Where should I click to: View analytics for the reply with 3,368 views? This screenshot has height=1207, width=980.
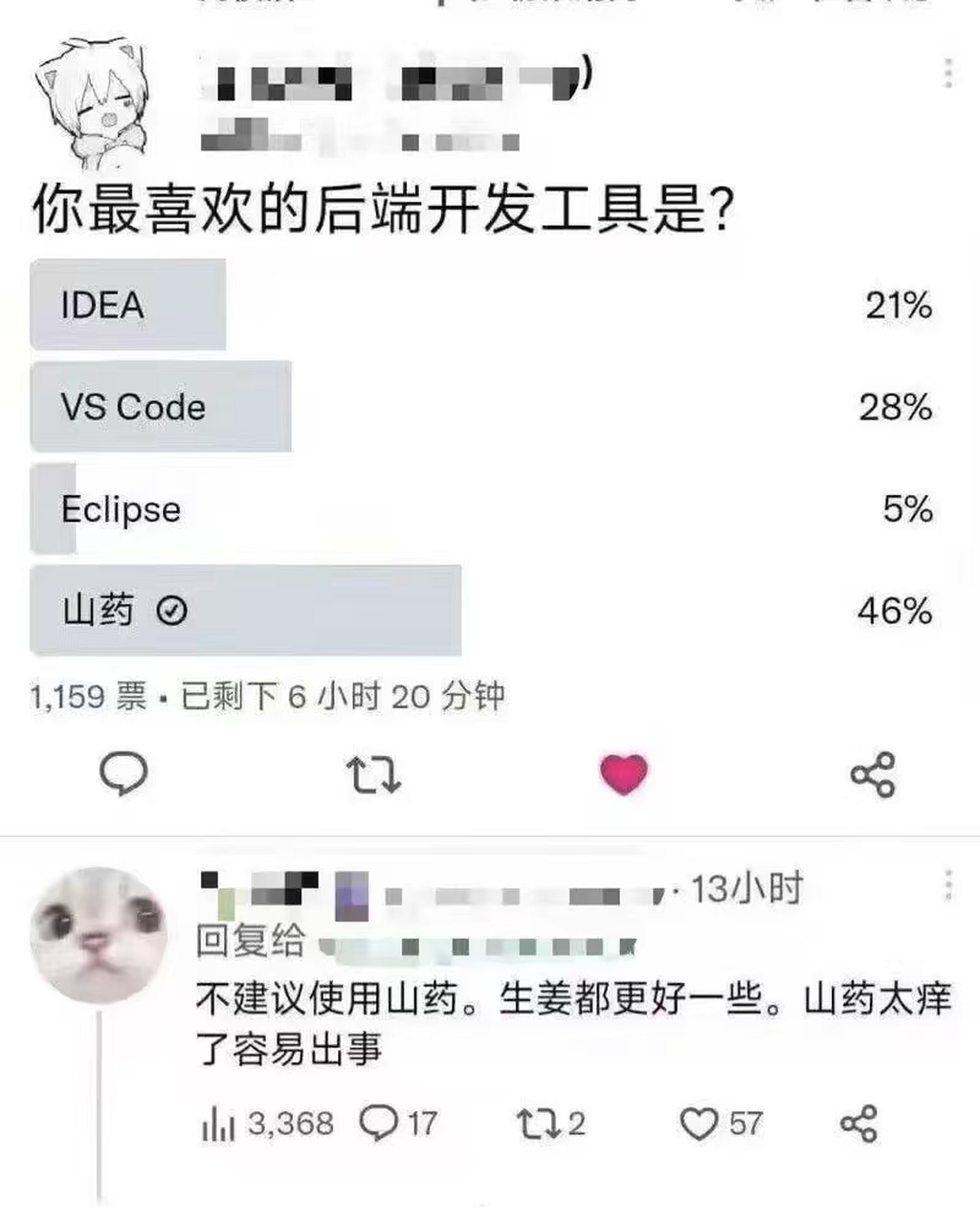[218, 1124]
